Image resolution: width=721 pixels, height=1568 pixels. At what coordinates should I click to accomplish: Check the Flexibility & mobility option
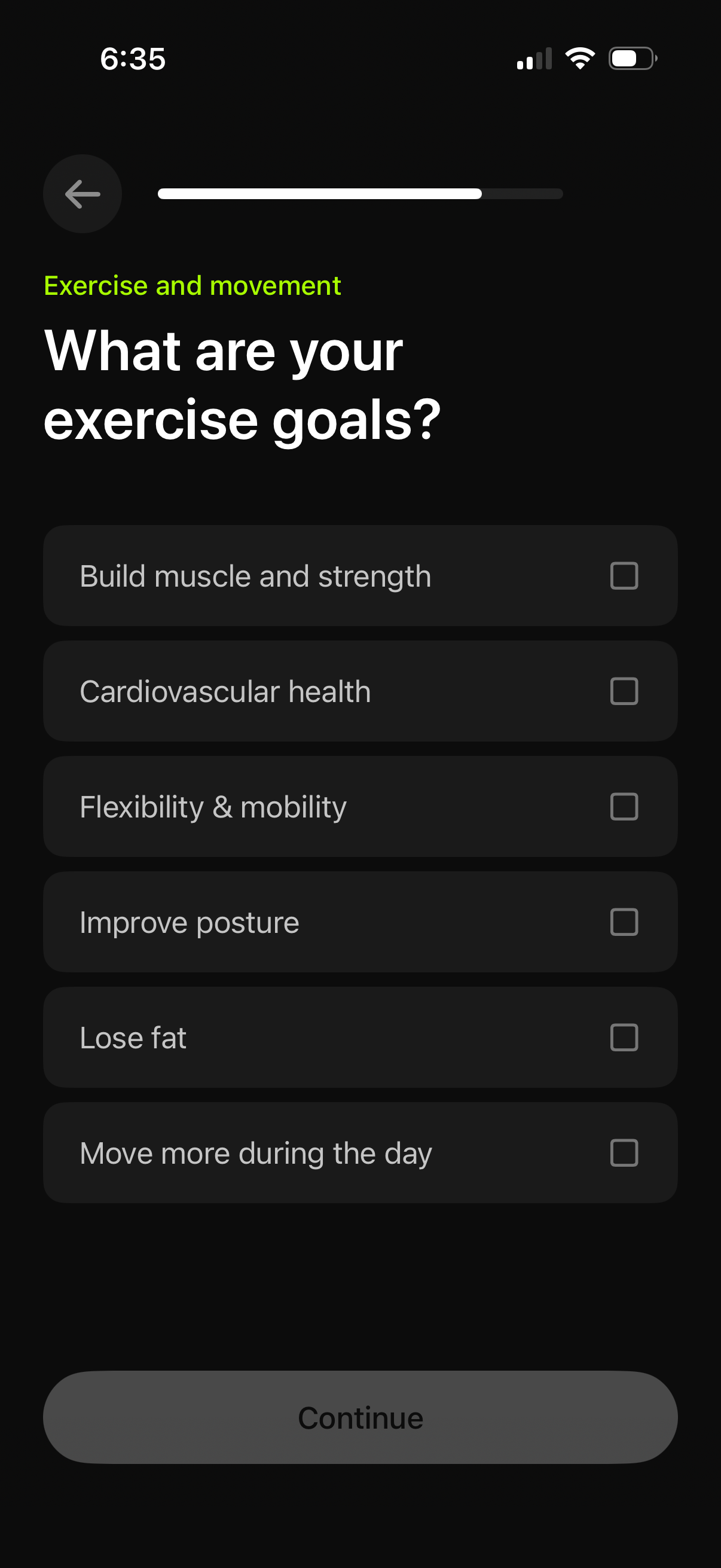(624, 807)
